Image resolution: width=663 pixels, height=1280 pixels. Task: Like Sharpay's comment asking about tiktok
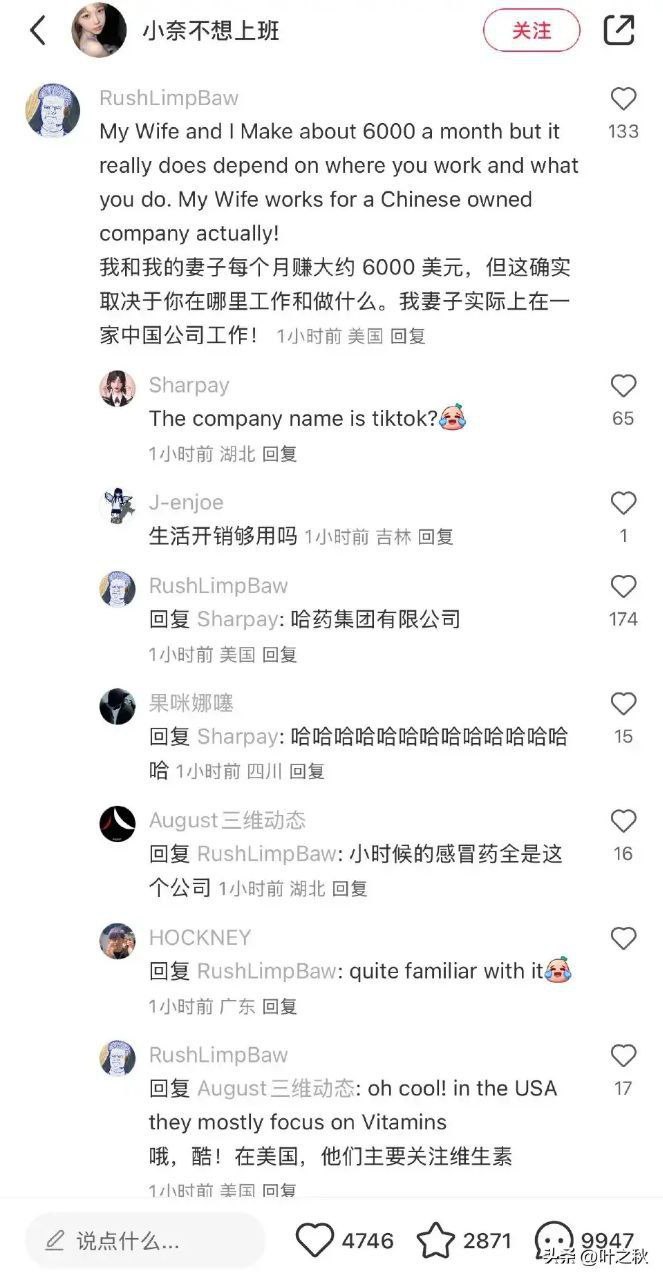pos(623,386)
